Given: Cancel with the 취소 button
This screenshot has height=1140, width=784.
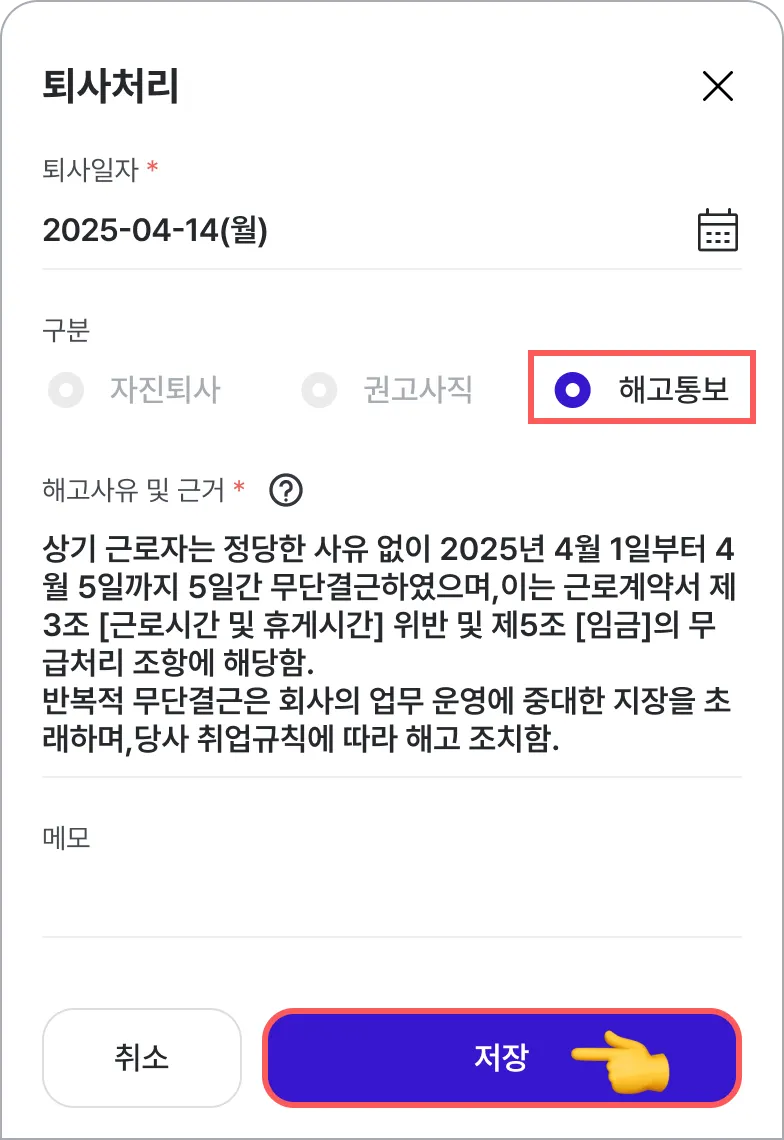Looking at the screenshot, I should tap(142, 1057).
